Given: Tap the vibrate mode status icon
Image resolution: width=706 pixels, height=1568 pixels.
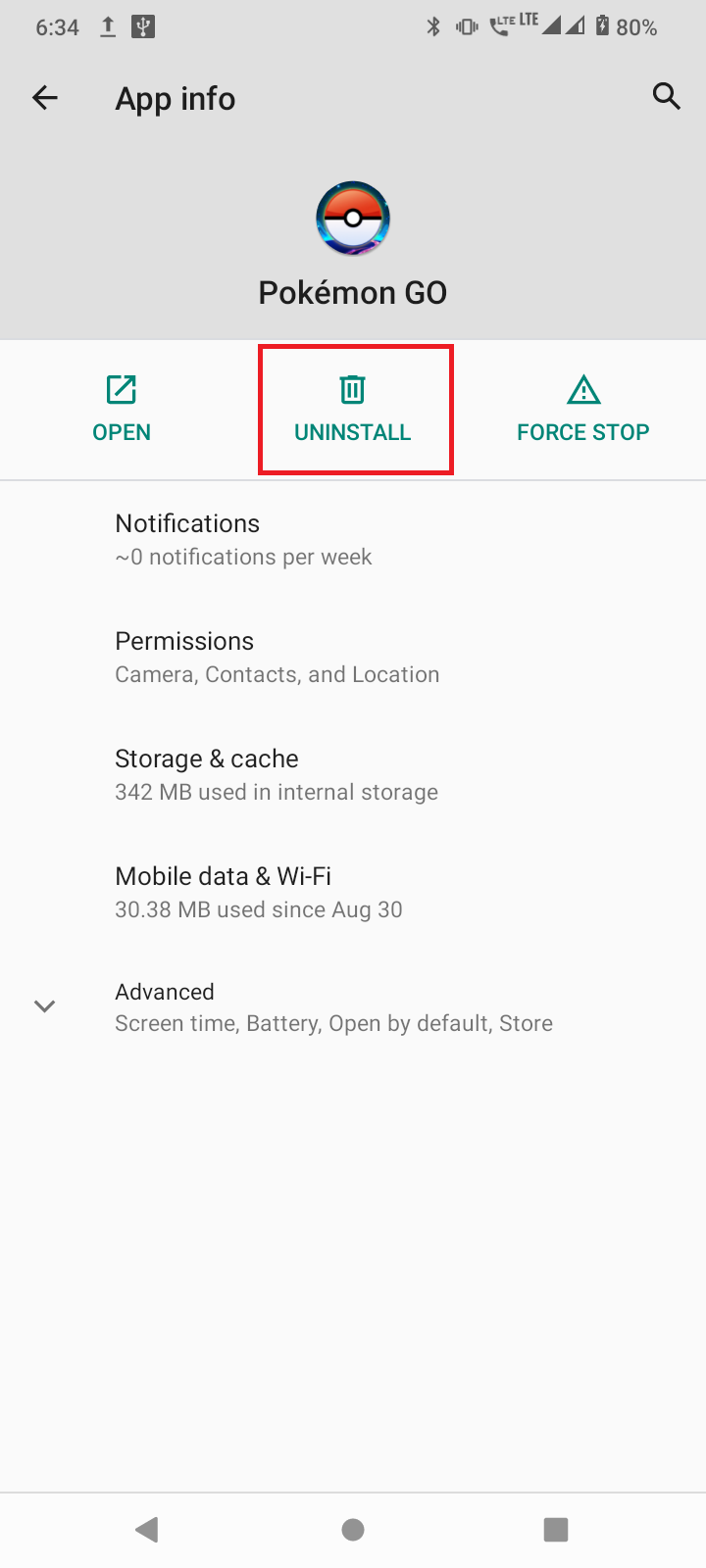Looking at the screenshot, I should tap(466, 27).
